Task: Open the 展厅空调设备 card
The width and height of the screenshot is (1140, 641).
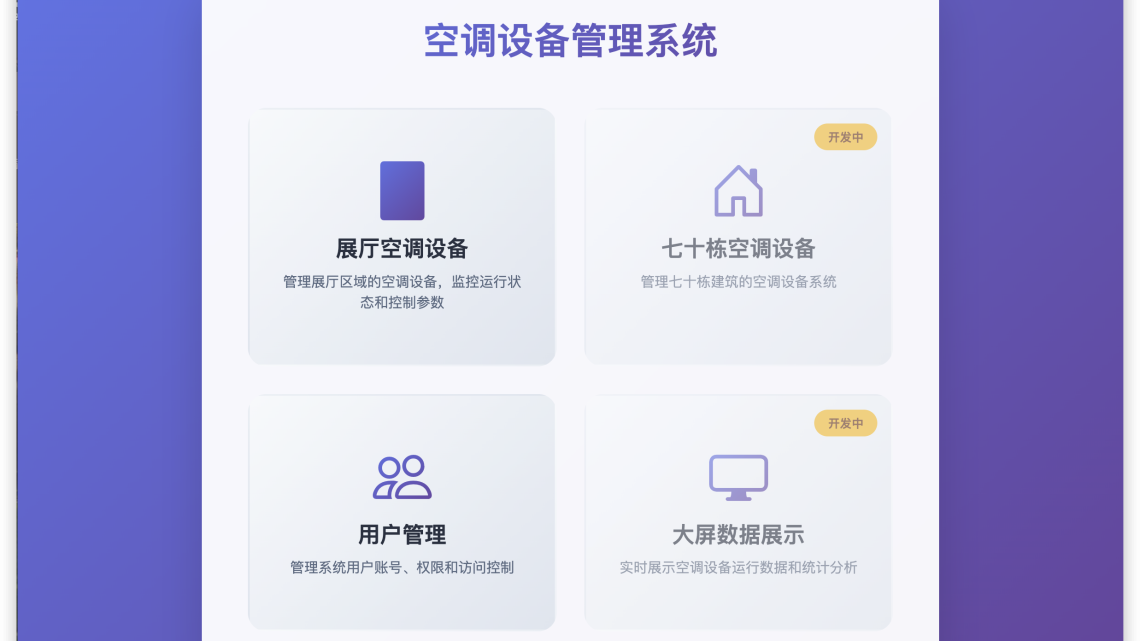Action: [401, 237]
